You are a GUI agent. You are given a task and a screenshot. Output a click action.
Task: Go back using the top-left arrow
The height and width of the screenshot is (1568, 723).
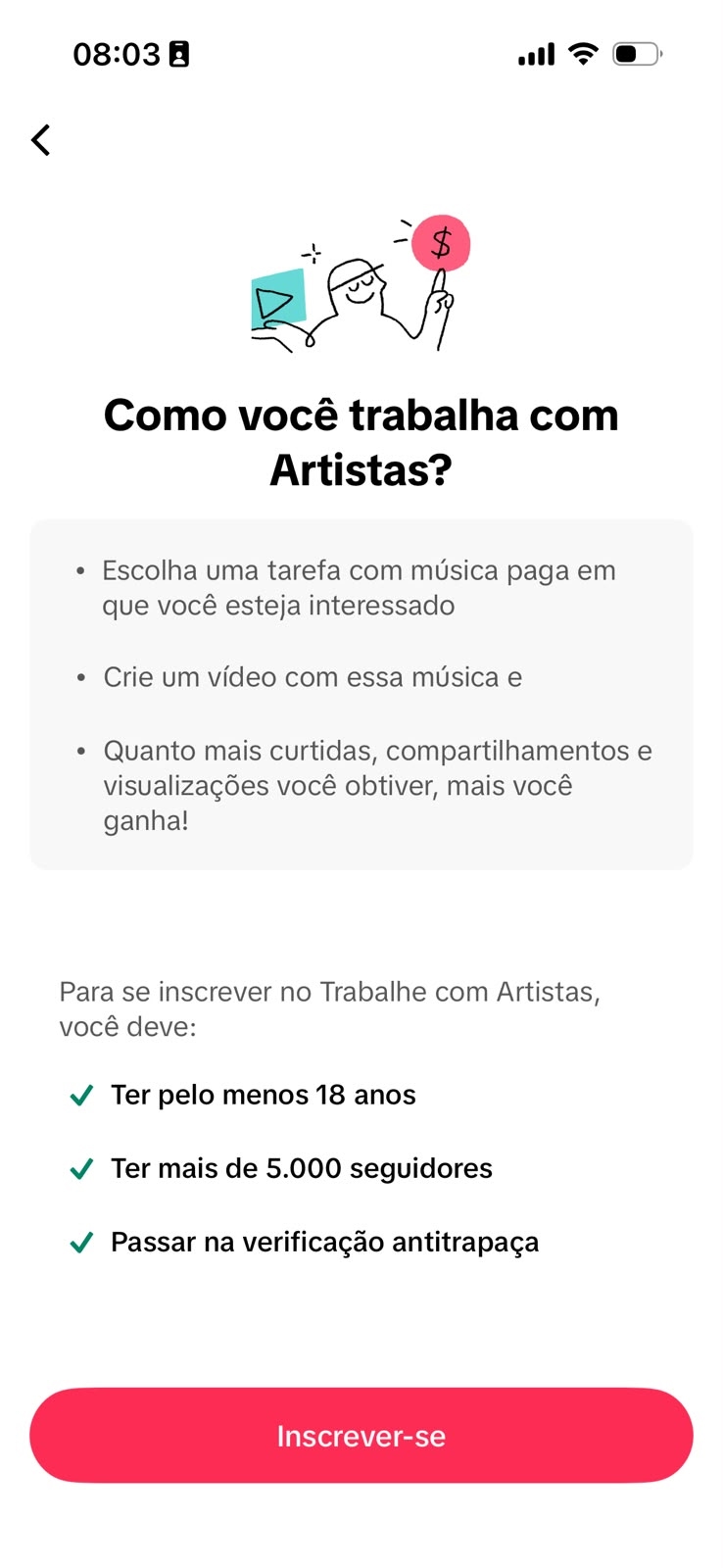40,140
